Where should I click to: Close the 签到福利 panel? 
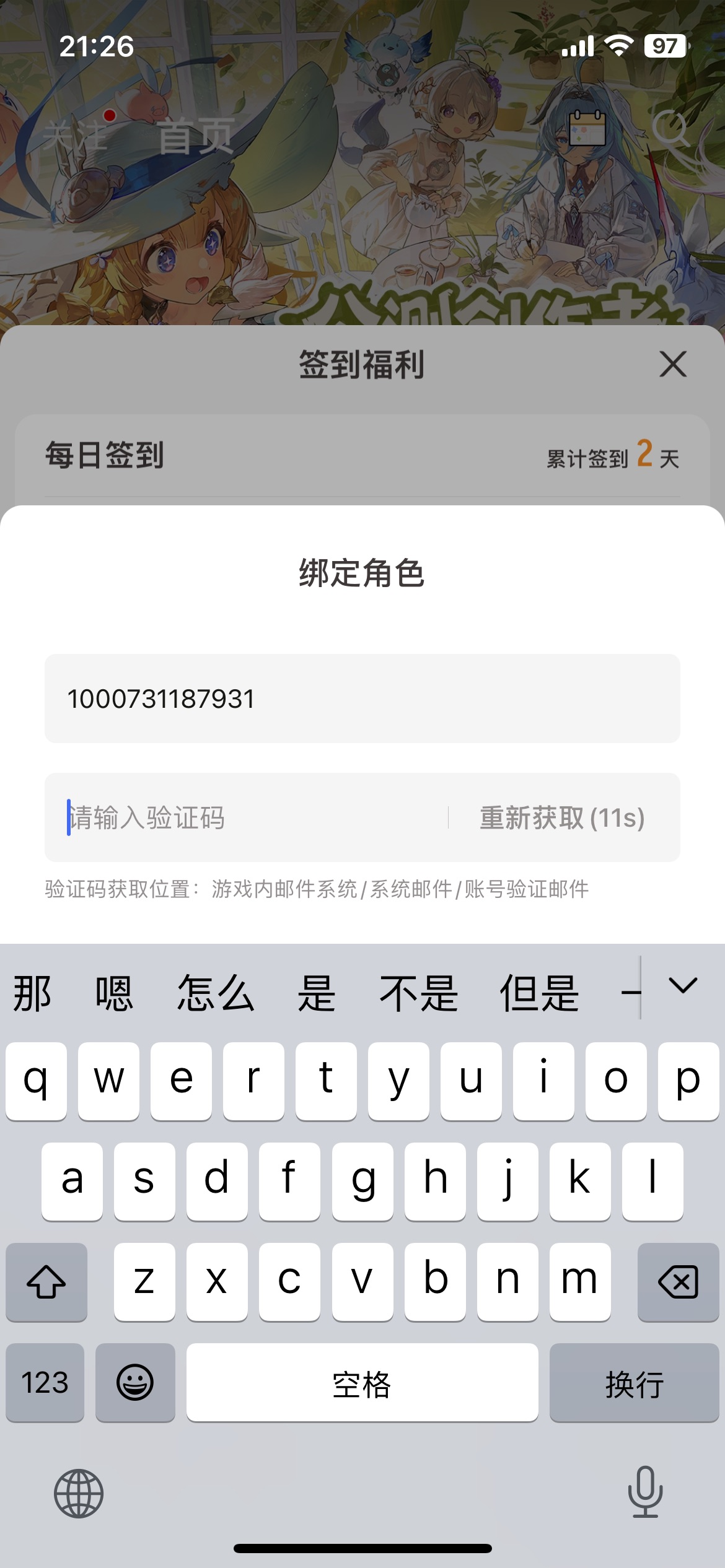(x=673, y=364)
